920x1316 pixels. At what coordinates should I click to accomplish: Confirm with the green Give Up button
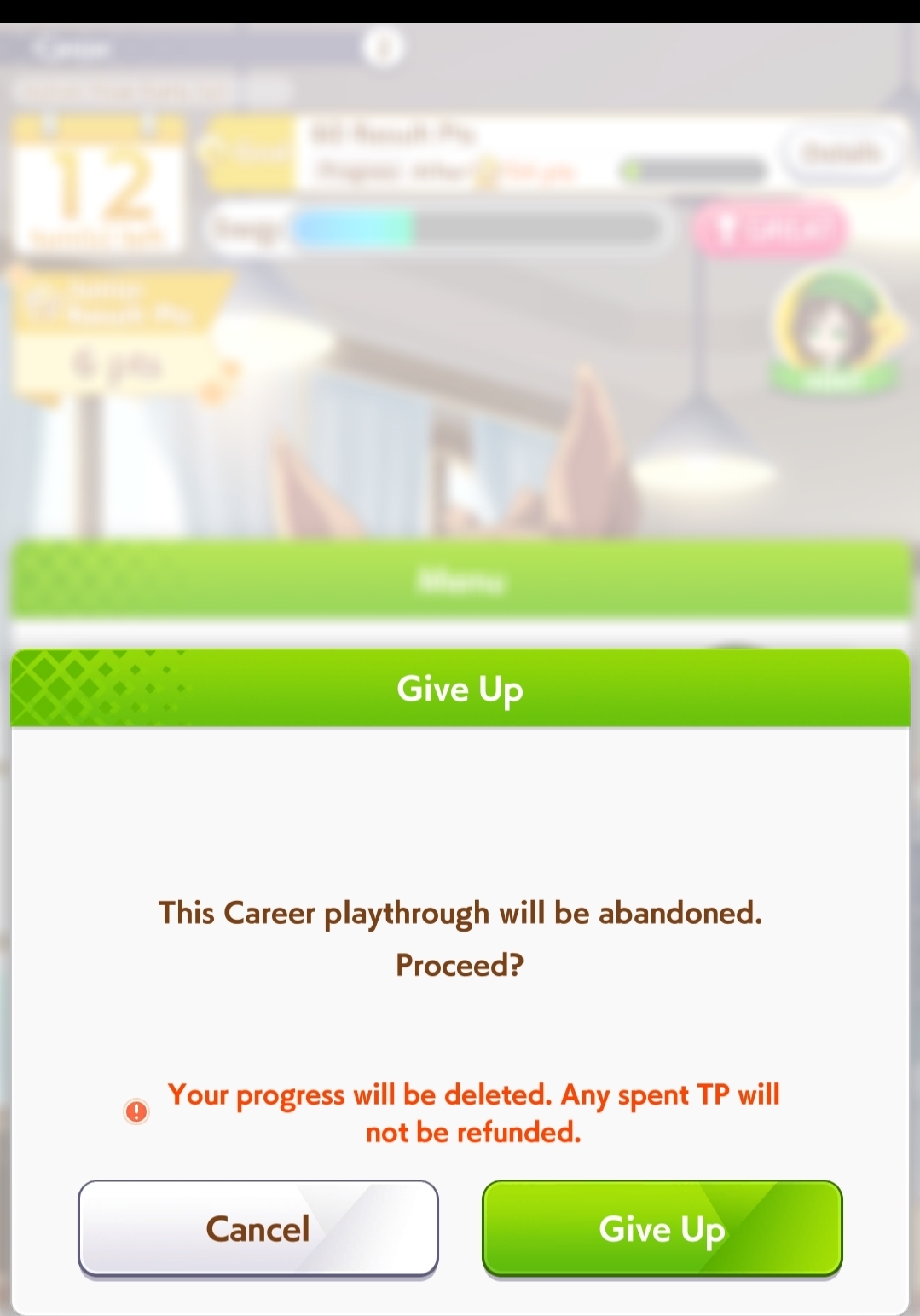[662, 1229]
